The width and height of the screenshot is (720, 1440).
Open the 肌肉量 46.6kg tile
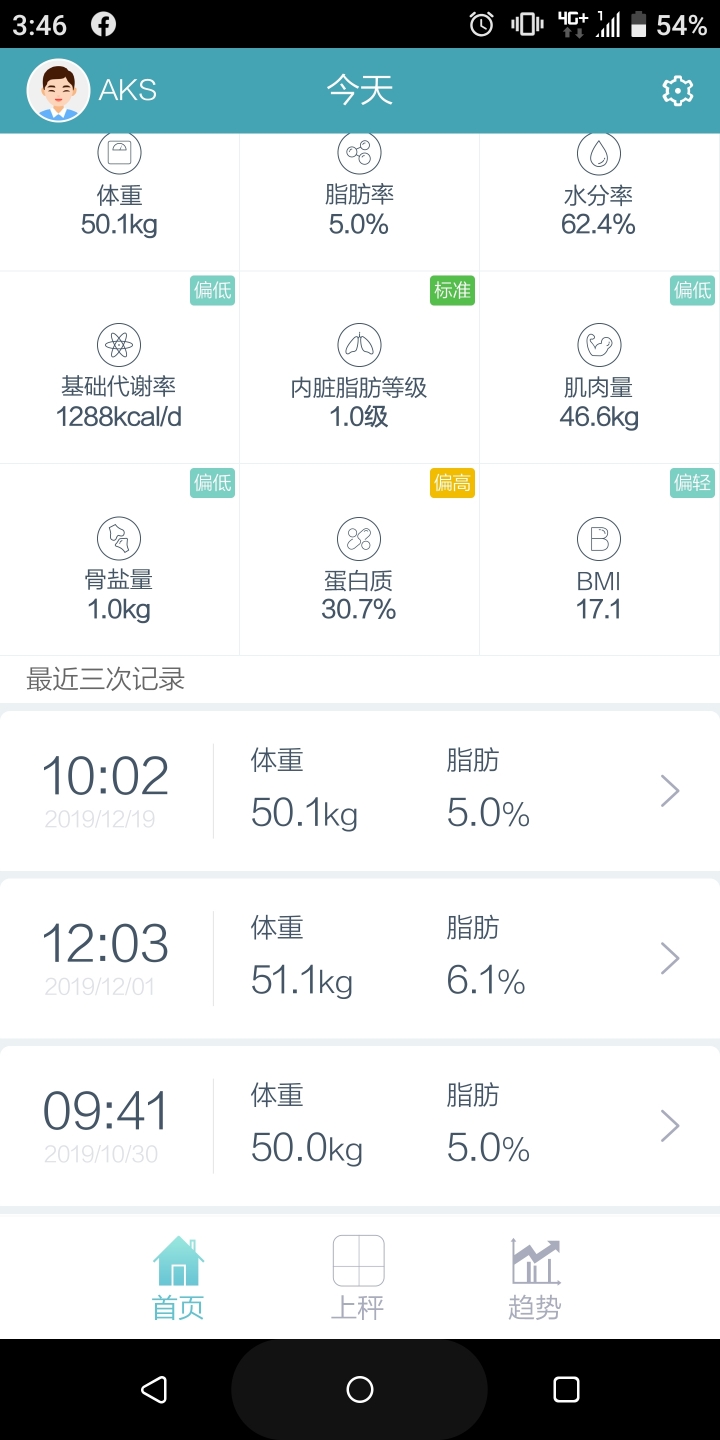599,367
